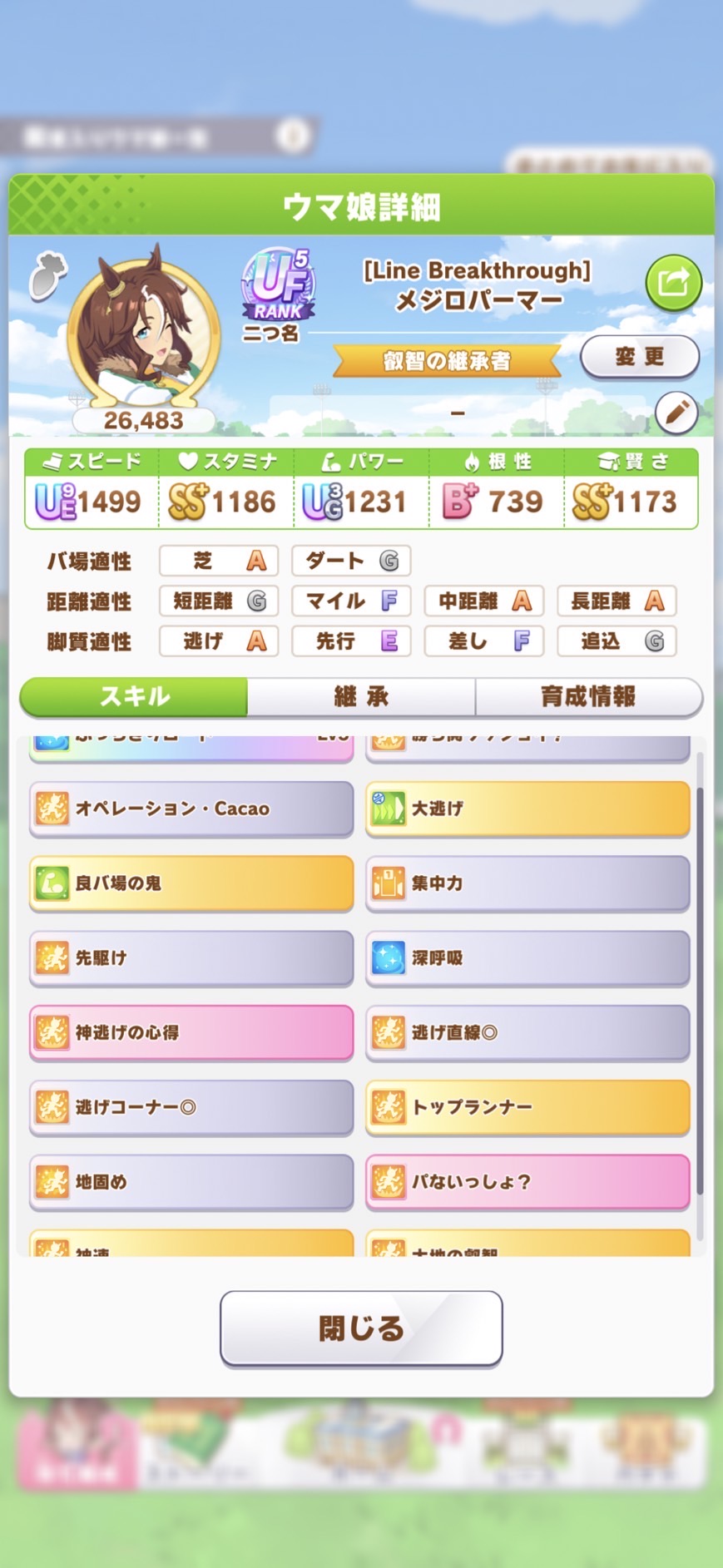Edit the memo with the pencil icon
723x1568 pixels.
[x=676, y=413]
